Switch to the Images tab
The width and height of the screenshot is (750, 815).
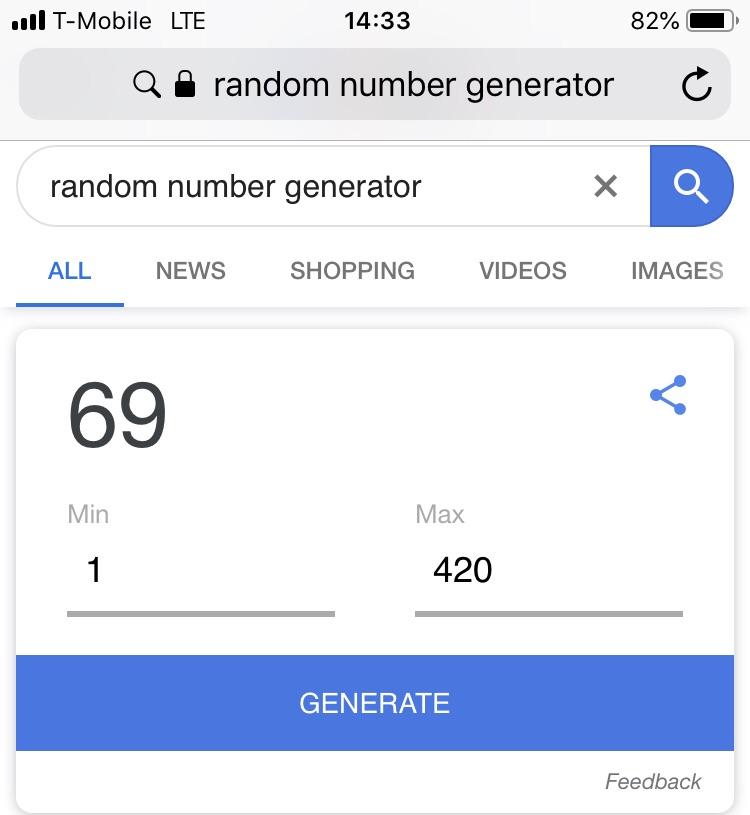point(677,271)
